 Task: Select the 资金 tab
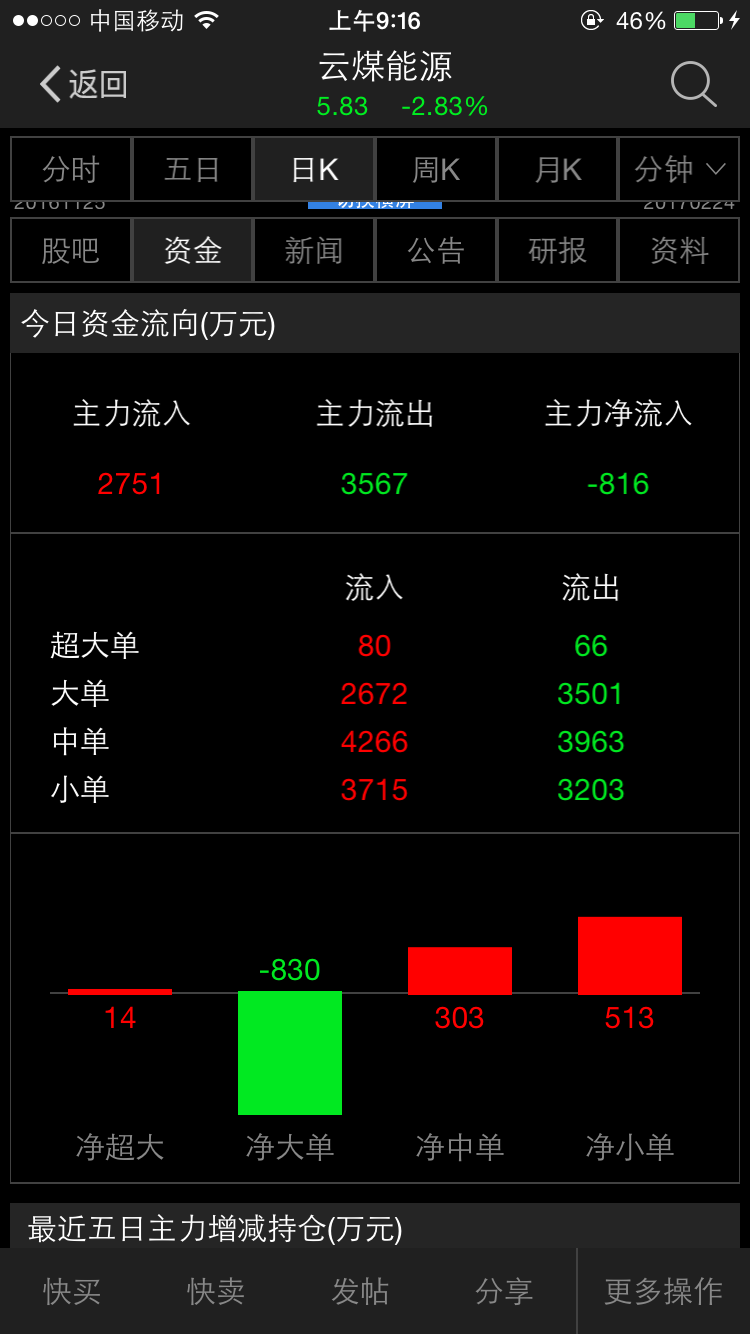[x=192, y=250]
